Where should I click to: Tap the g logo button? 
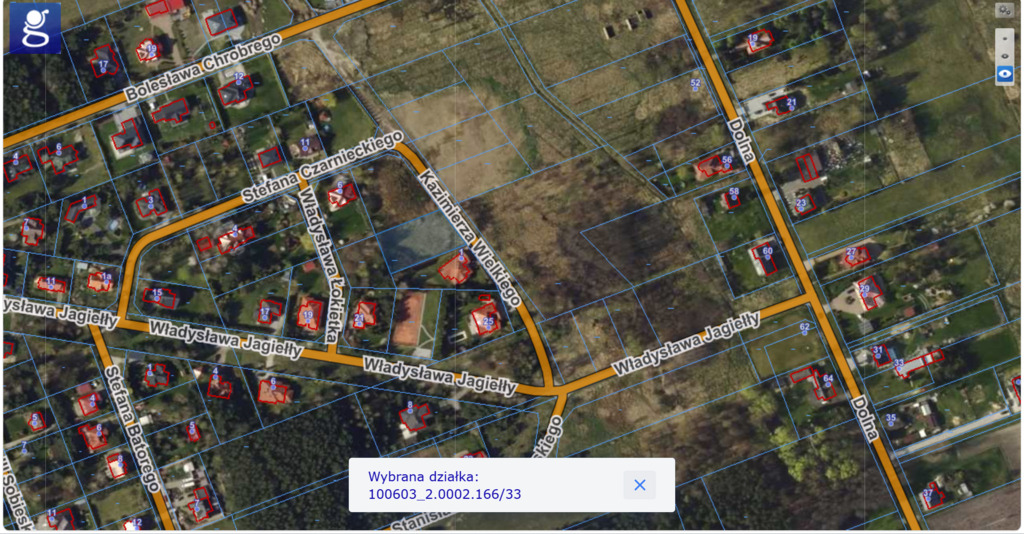tap(35, 27)
